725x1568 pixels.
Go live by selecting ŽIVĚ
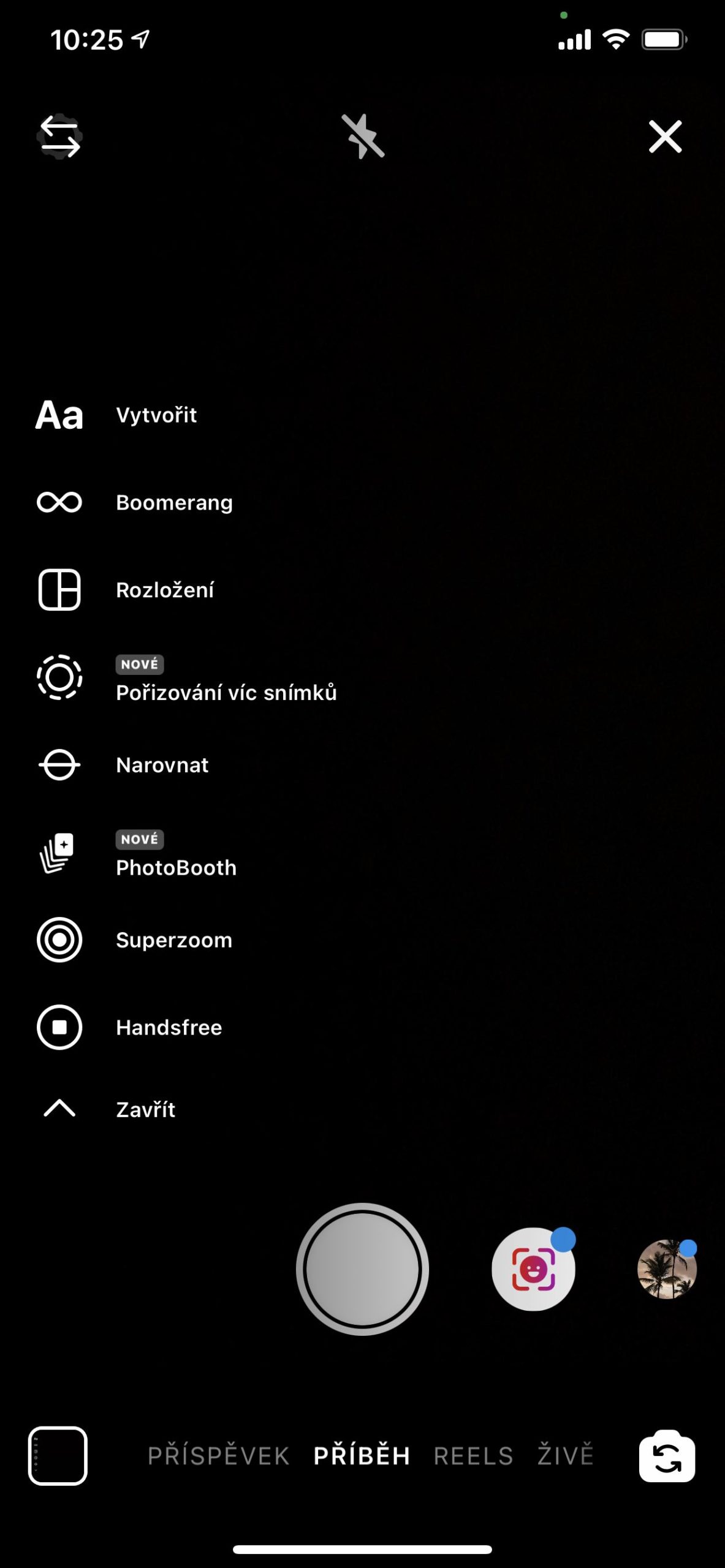coord(566,1457)
